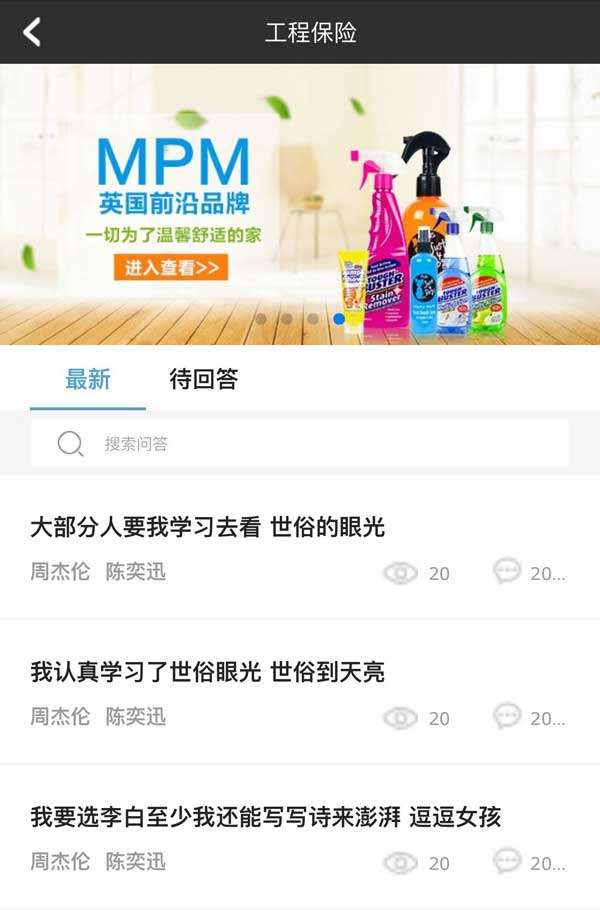The width and height of the screenshot is (600, 910).
Task: Open question 我认真学习了世俗眼光 世俗到天亮
Action: (207, 672)
